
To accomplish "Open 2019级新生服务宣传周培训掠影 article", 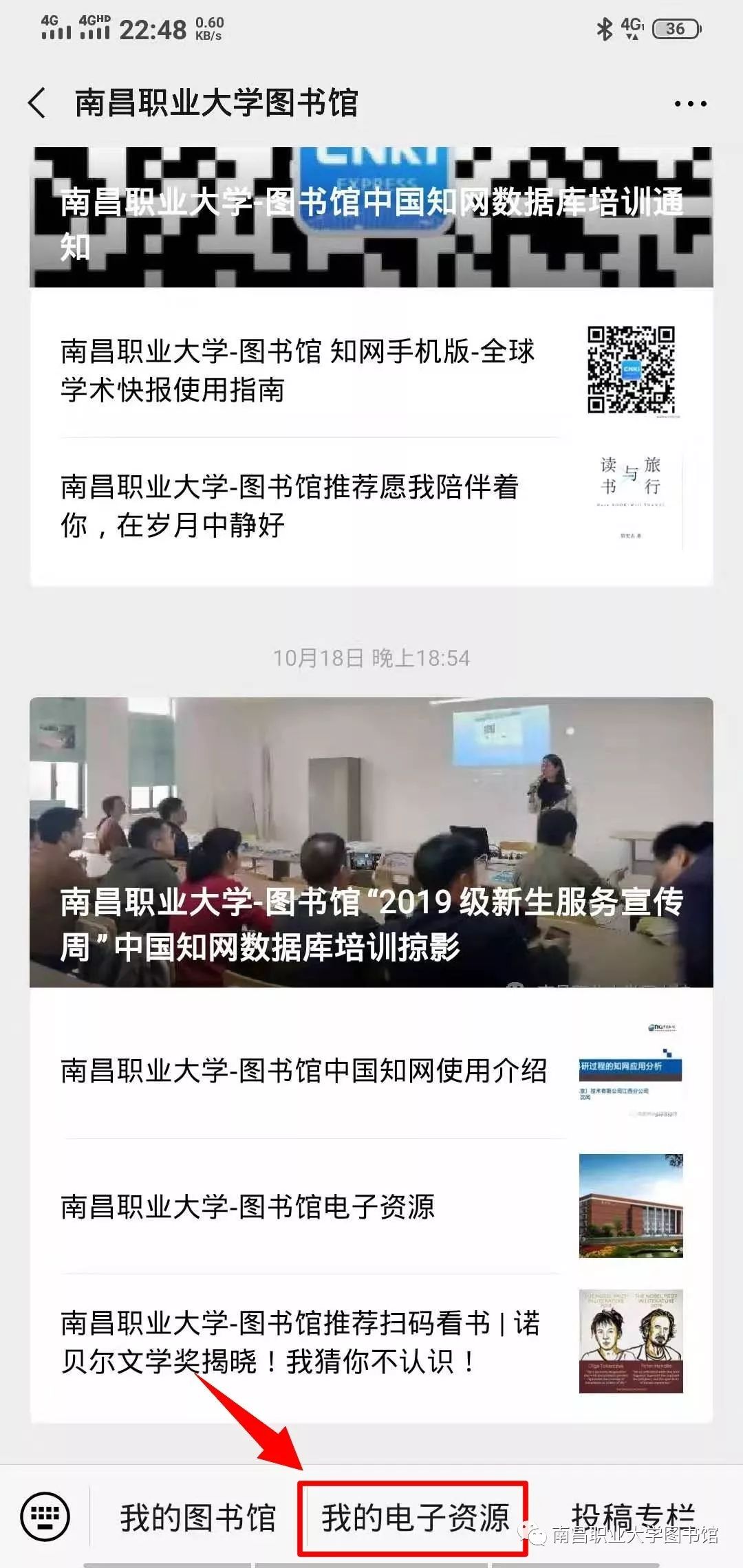I will [x=371, y=842].
